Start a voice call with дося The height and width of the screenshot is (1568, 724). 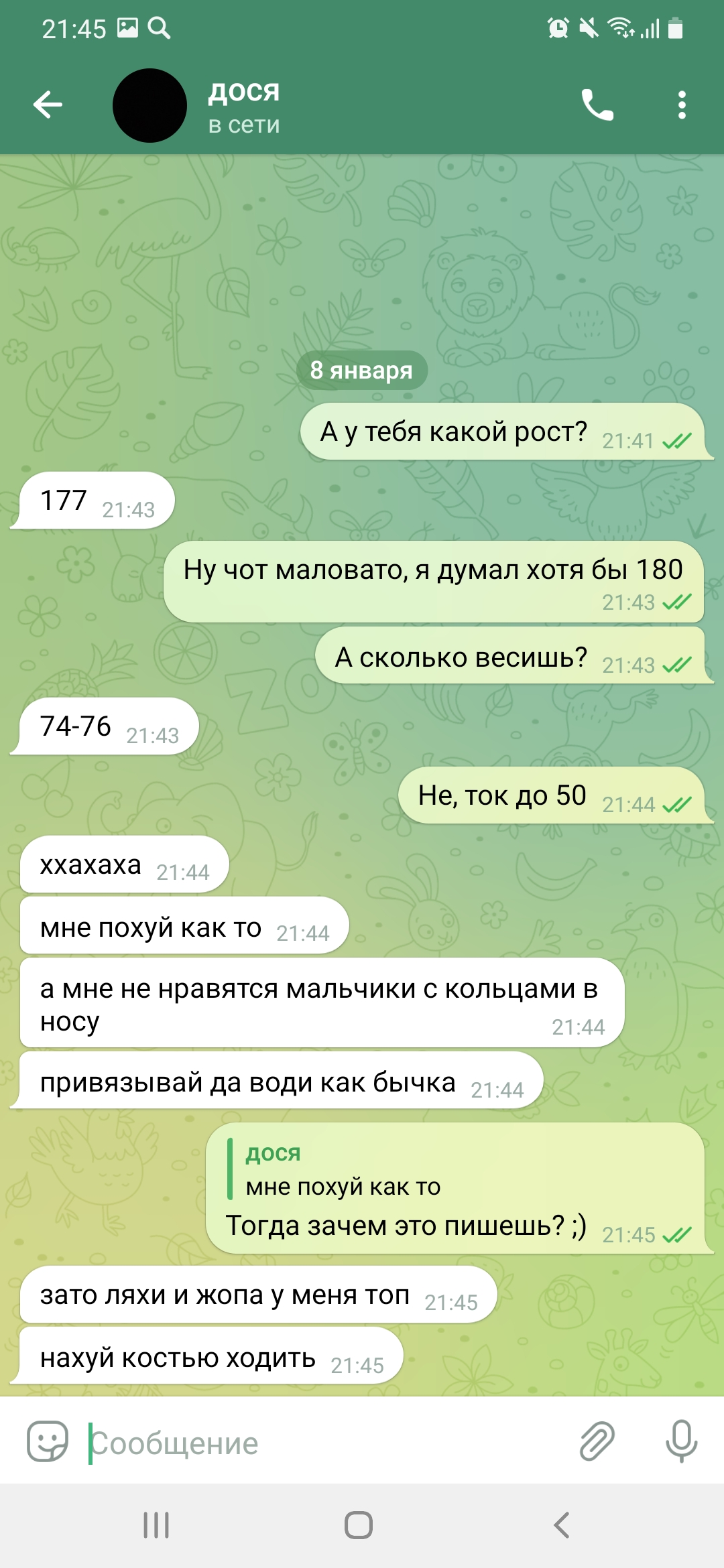coord(597,105)
